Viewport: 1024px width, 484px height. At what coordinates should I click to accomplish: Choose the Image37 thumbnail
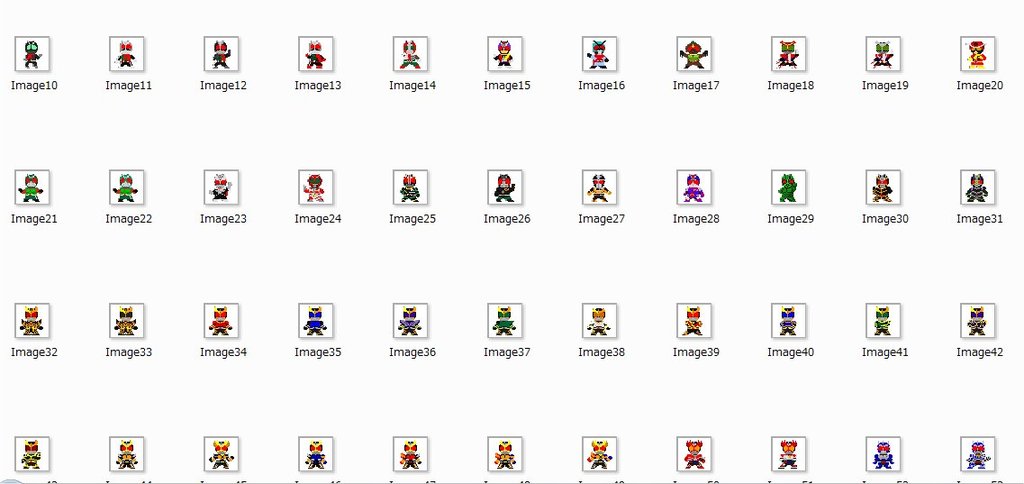(x=506, y=320)
